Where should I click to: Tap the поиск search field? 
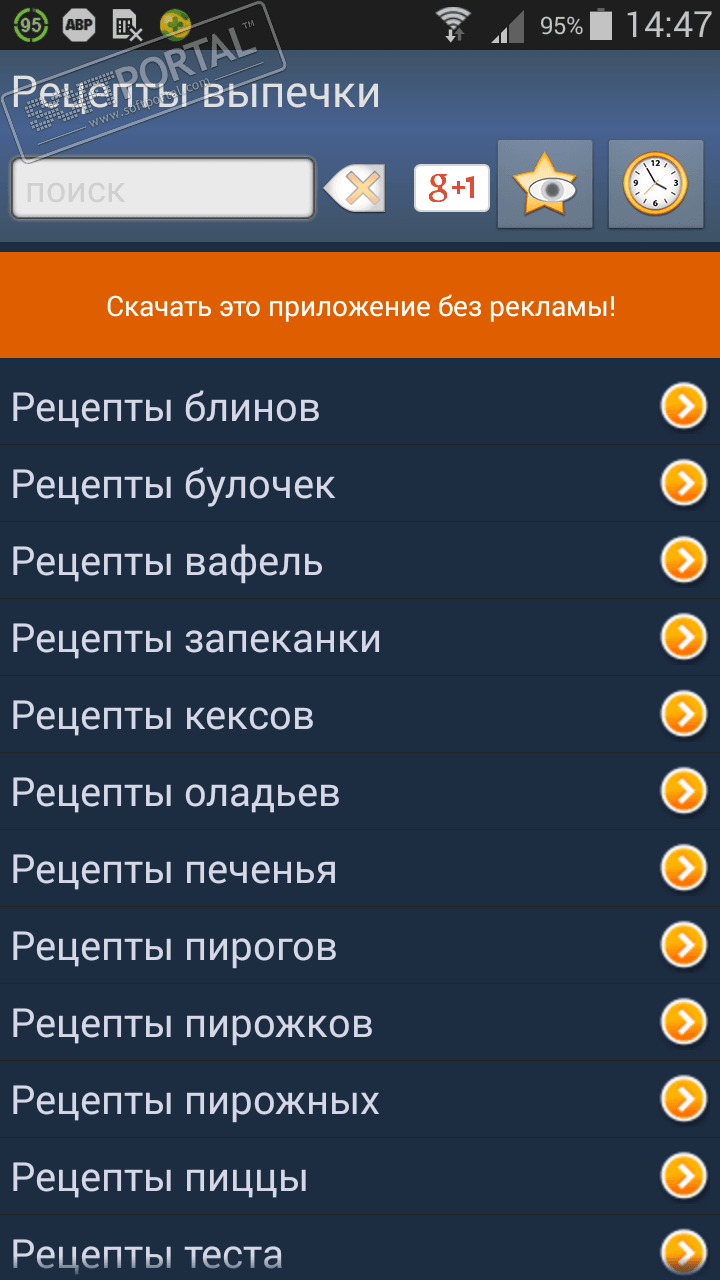163,188
